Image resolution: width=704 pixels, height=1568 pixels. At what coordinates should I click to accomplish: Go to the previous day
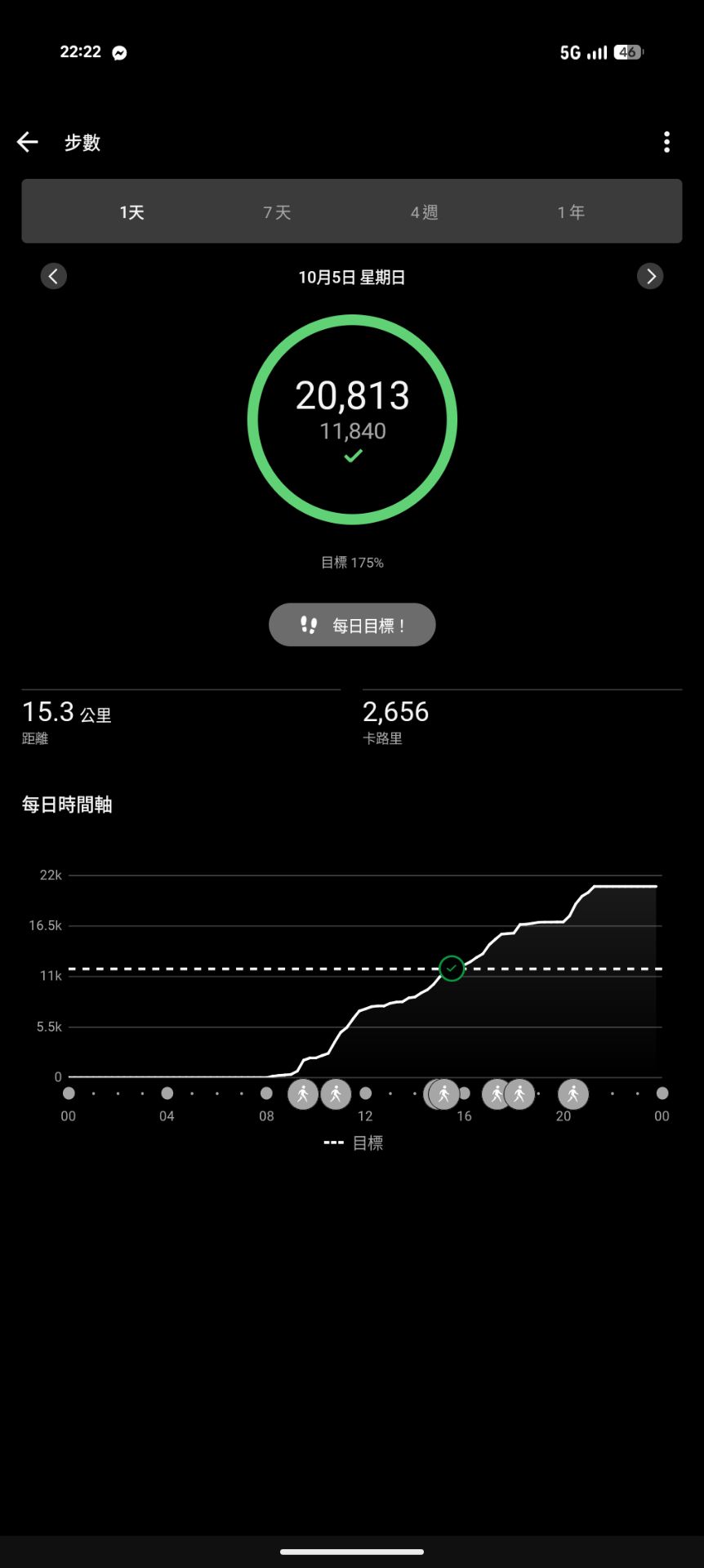click(x=54, y=276)
